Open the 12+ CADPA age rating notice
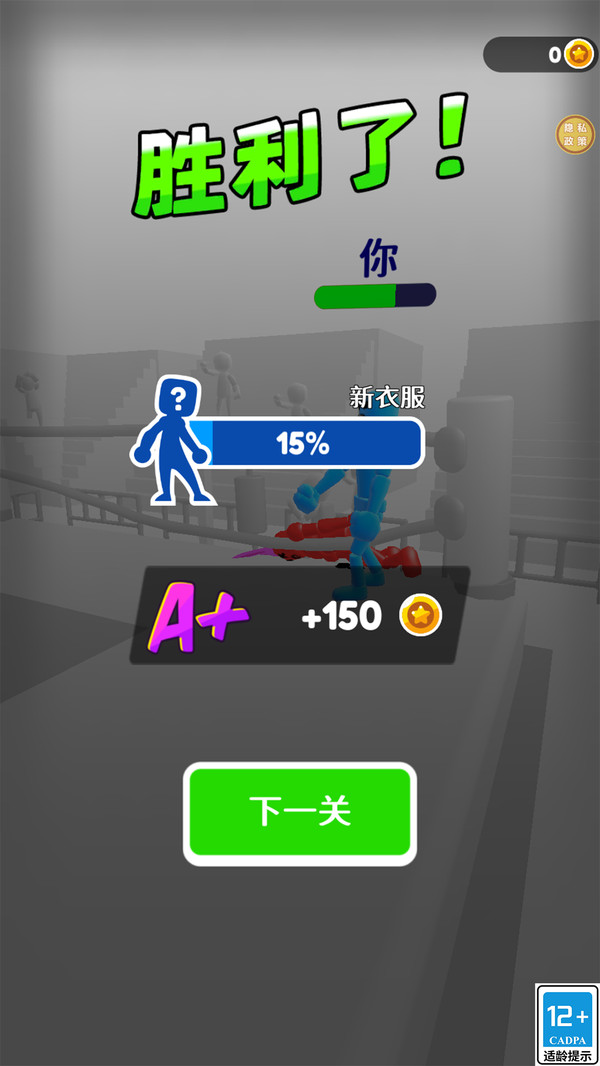Image resolution: width=600 pixels, height=1066 pixels. pyautogui.click(x=567, y=1024)
